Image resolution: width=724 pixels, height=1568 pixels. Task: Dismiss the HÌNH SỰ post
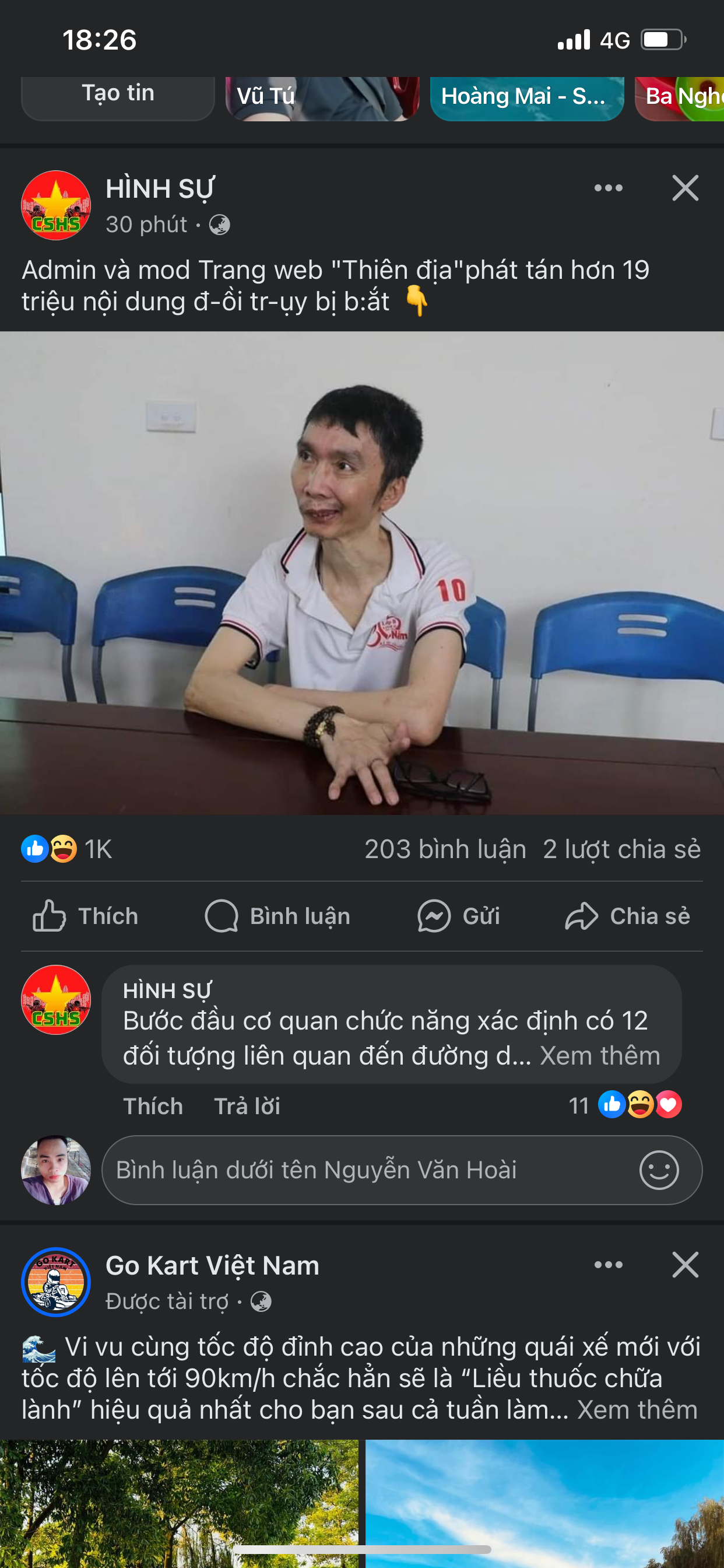(684, 187)
